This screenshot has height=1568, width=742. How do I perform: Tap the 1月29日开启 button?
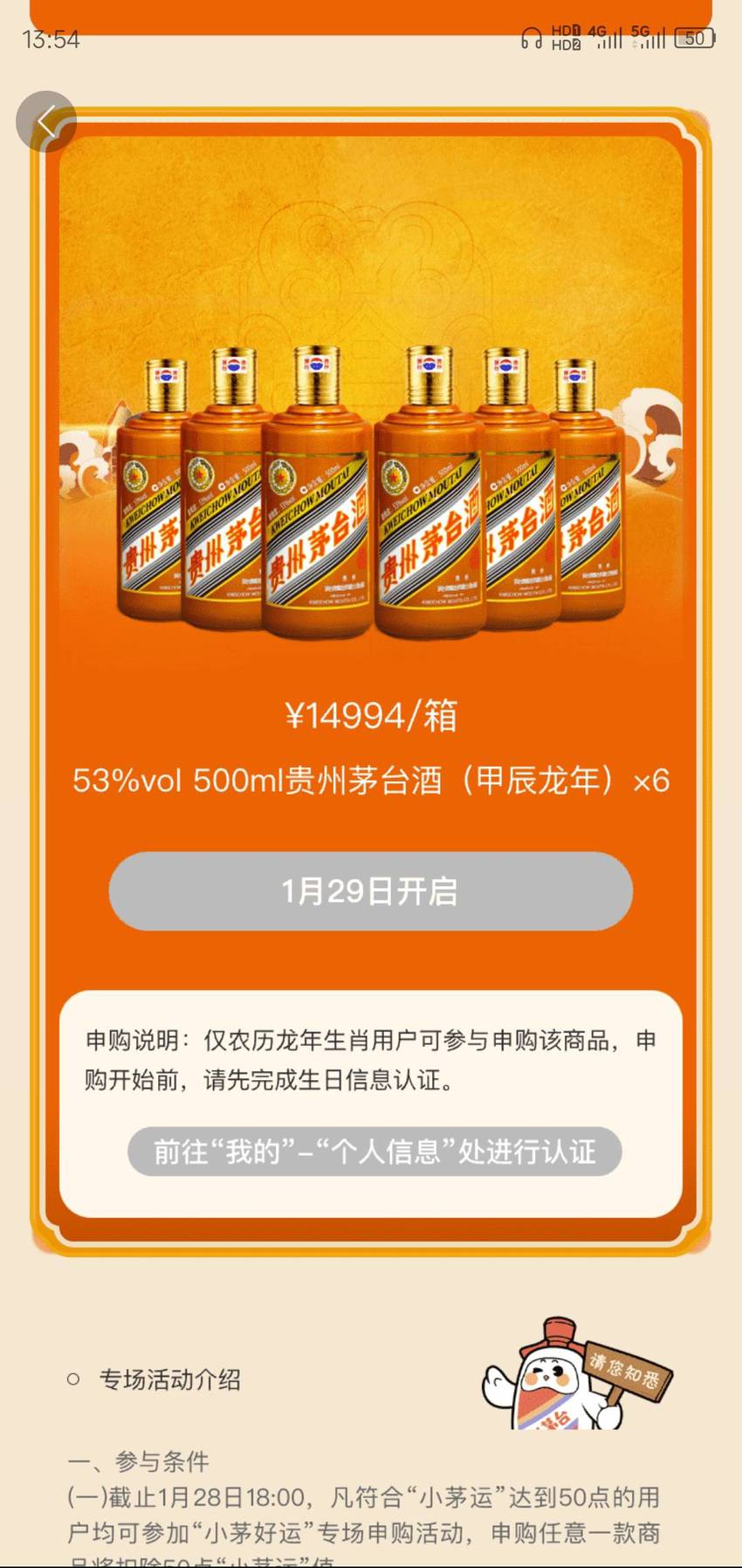pyautogui.click(x=370, y=891)
